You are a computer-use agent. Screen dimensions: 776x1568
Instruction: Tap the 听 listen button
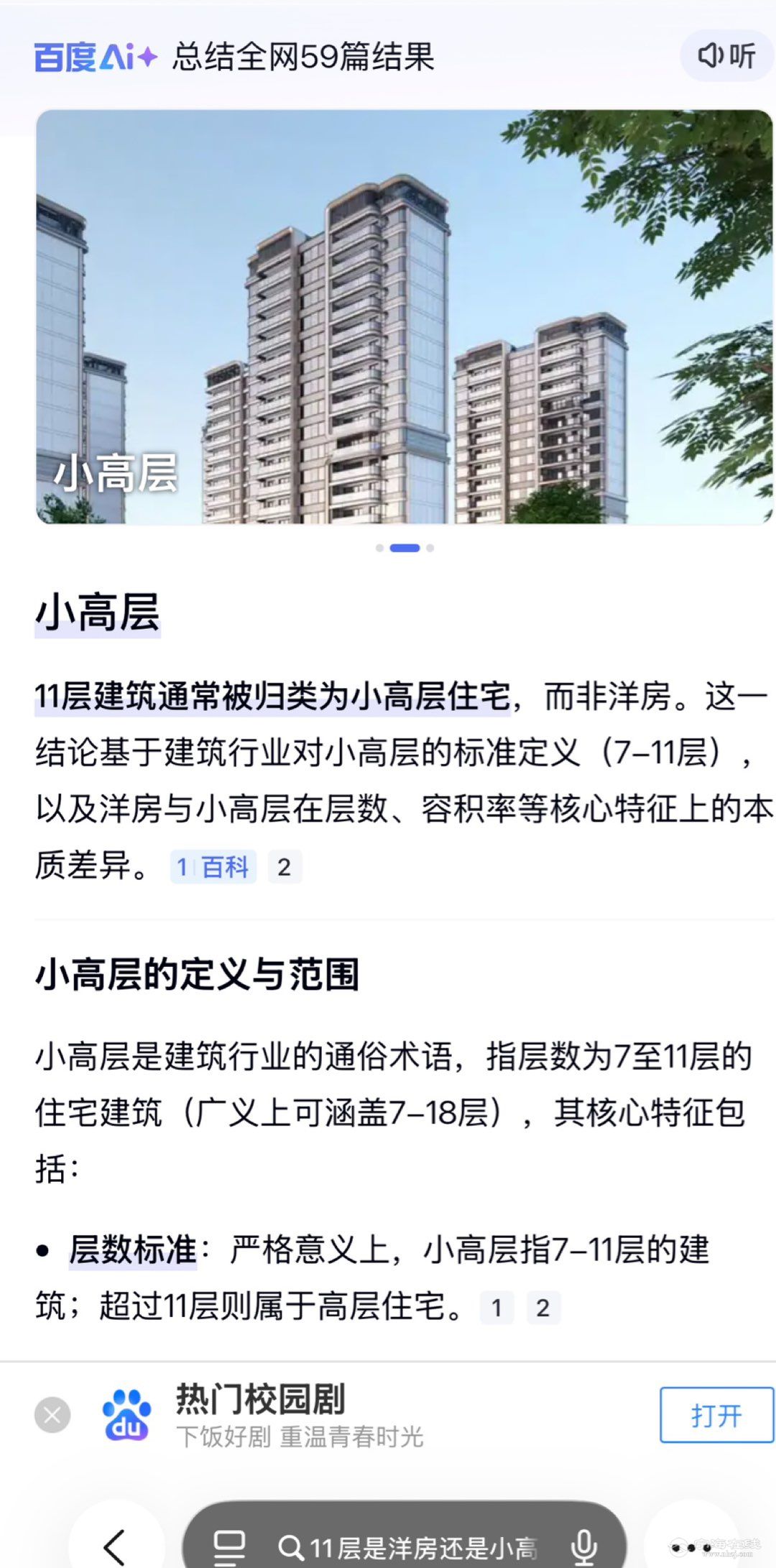click(726, 56)
